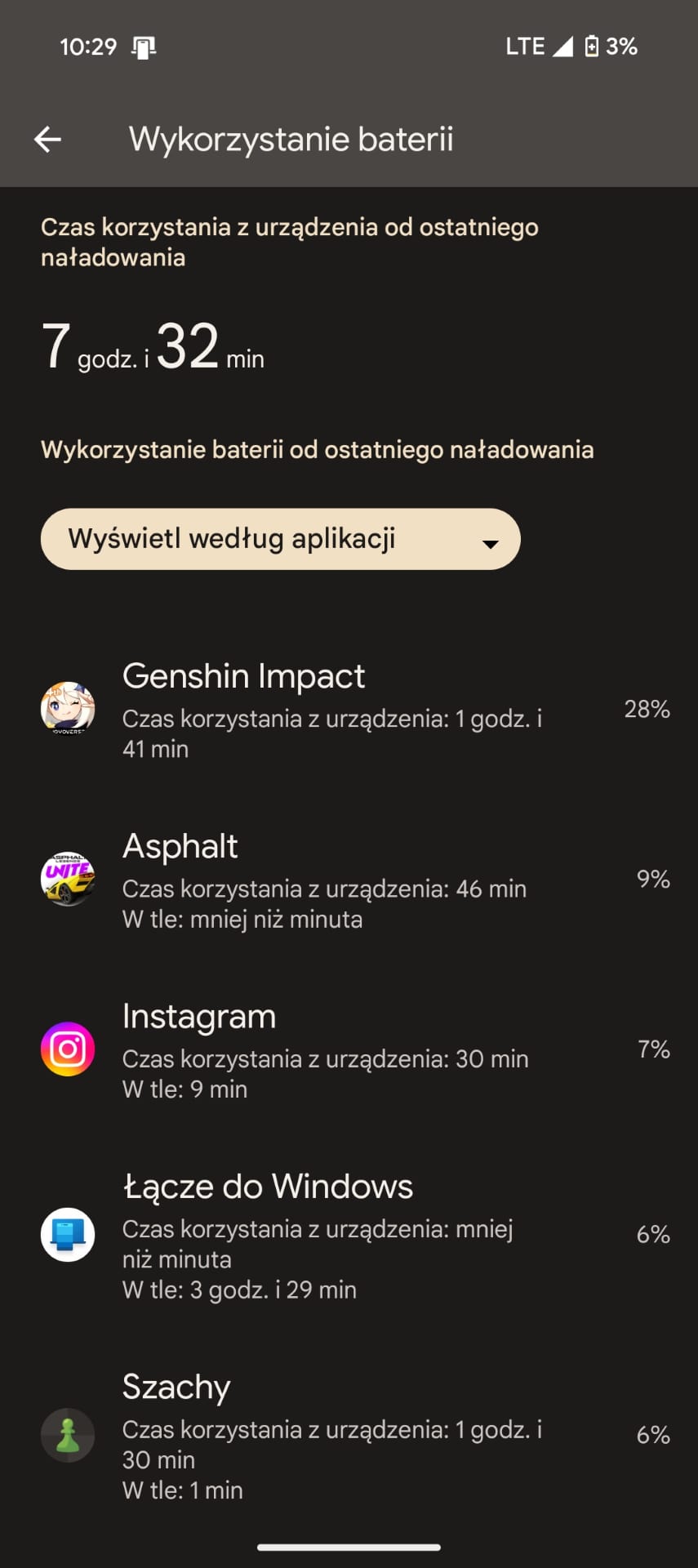This screenshot has width=698, height=1568.
Task: Open Asphalt battery usage details
Action: pos(349,880)
